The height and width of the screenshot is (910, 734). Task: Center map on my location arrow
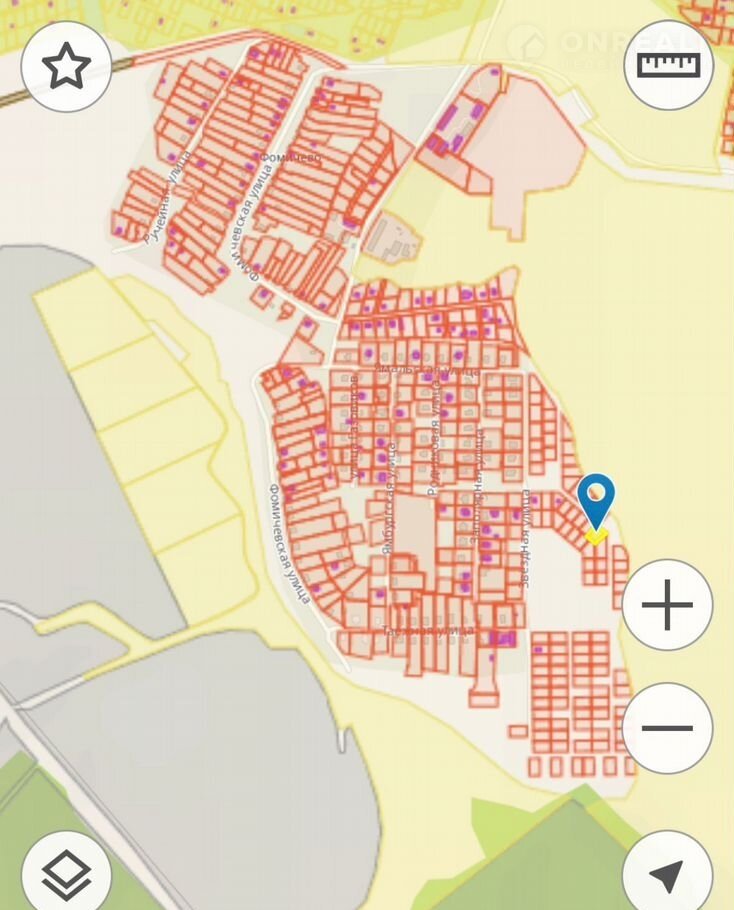point(667,873)
